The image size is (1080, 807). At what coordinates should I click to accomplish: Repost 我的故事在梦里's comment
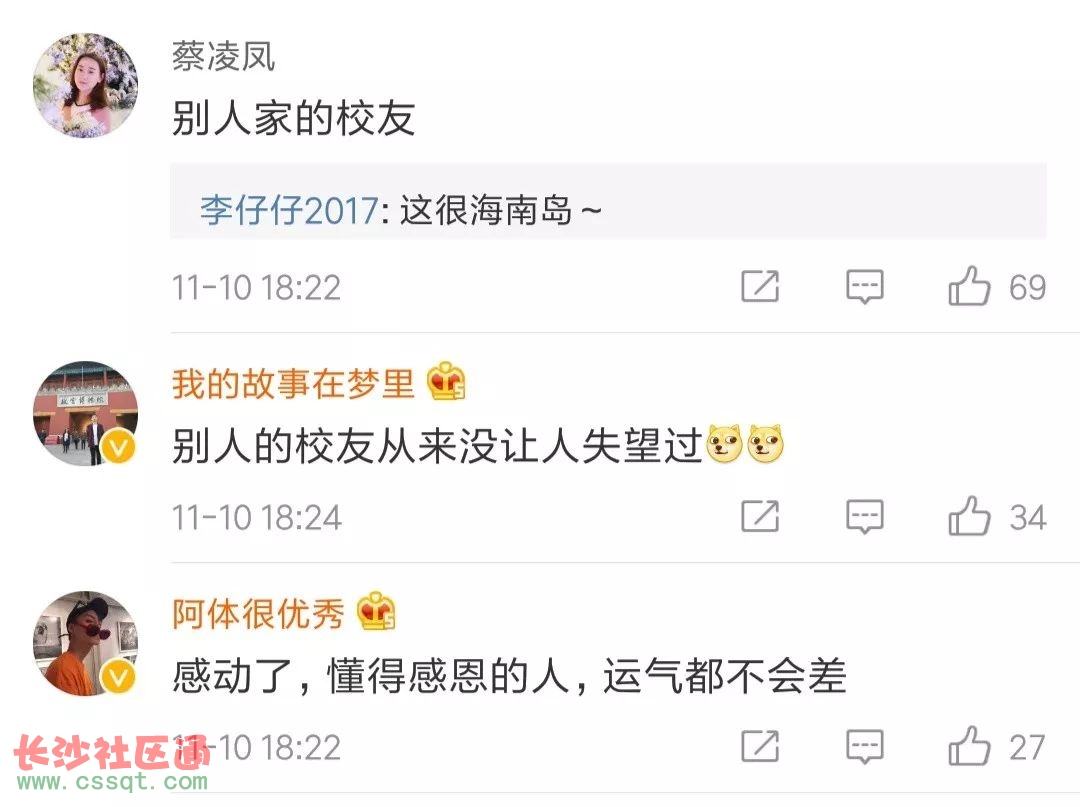(x=760, y=517)
